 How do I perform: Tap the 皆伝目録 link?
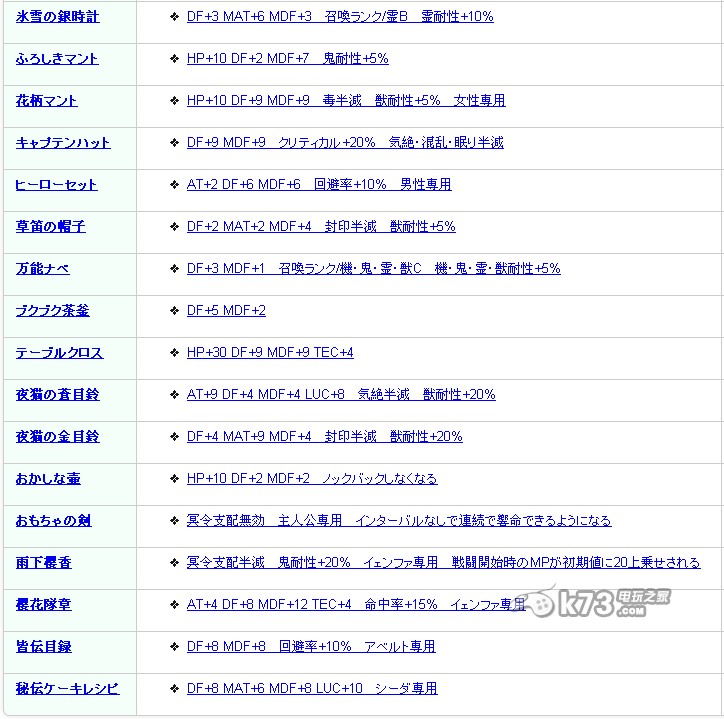pyautogui.click(x=43, y=647)
